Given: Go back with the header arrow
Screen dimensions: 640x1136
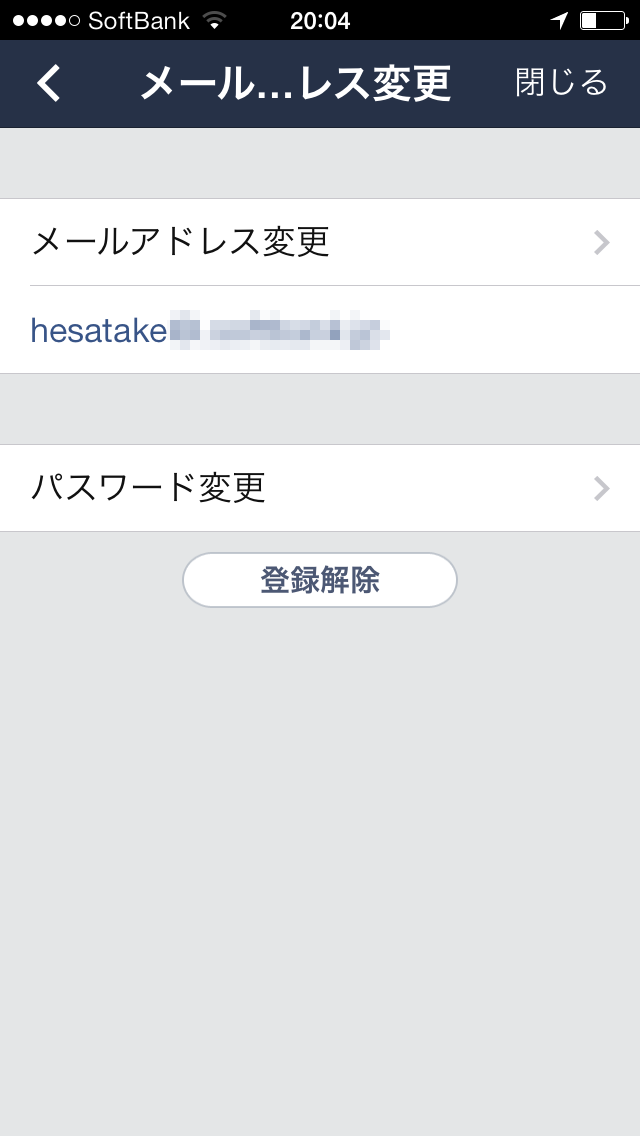Looking at the screenshot, I should [49, 83].
